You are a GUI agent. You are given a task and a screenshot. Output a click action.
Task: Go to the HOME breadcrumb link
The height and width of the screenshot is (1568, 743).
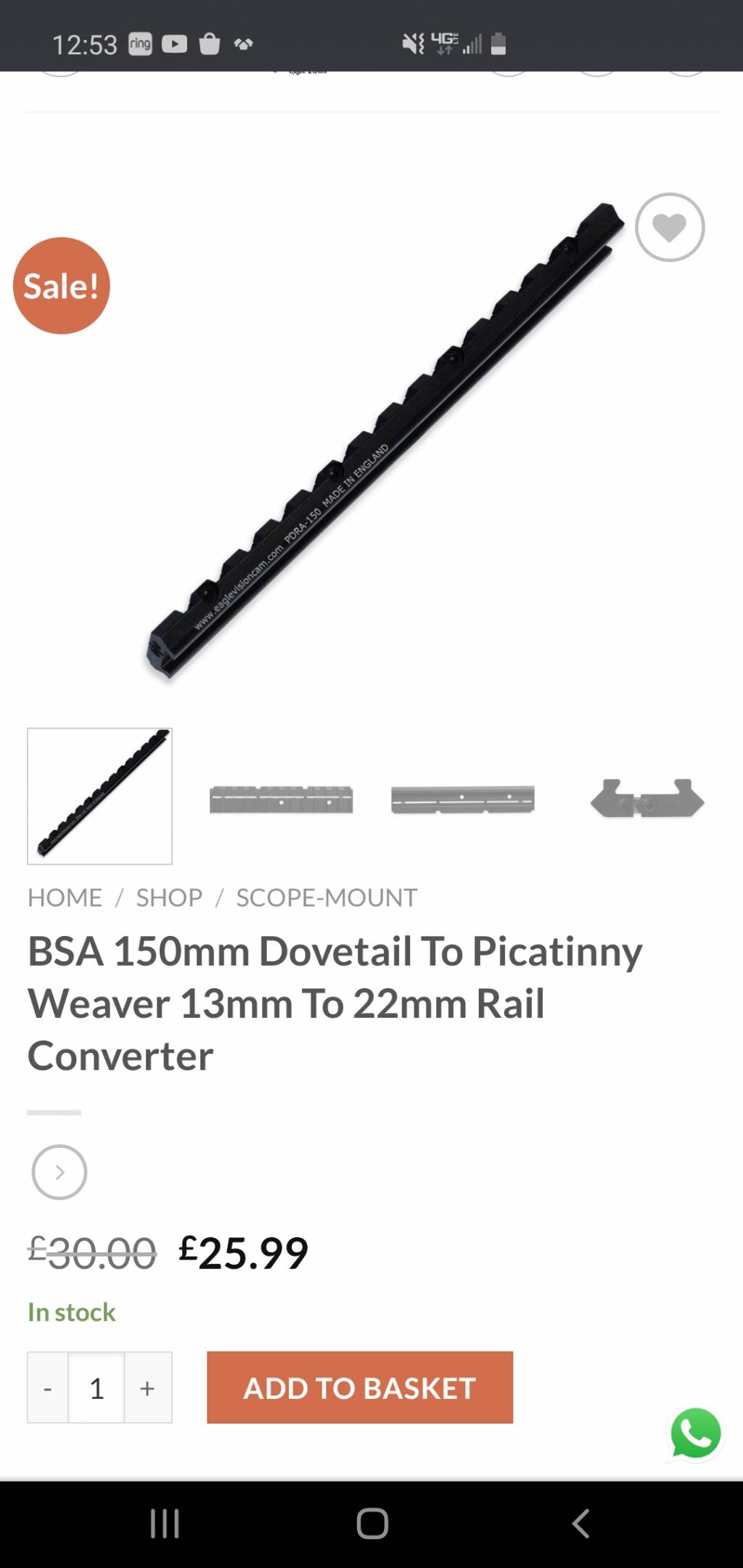(x=65, y=898)
